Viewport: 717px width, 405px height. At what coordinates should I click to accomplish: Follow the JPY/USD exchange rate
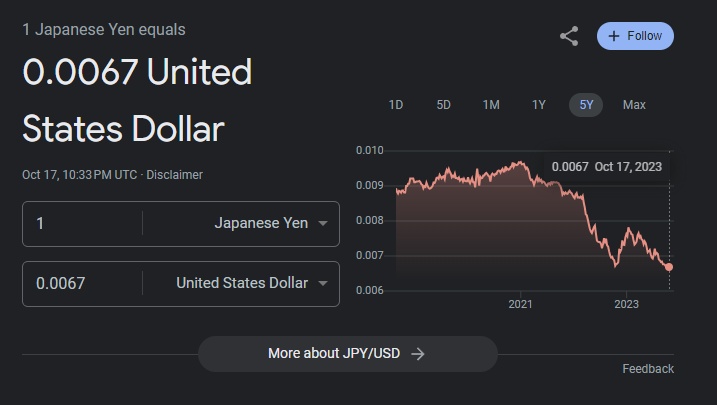[x=635, y=36]
